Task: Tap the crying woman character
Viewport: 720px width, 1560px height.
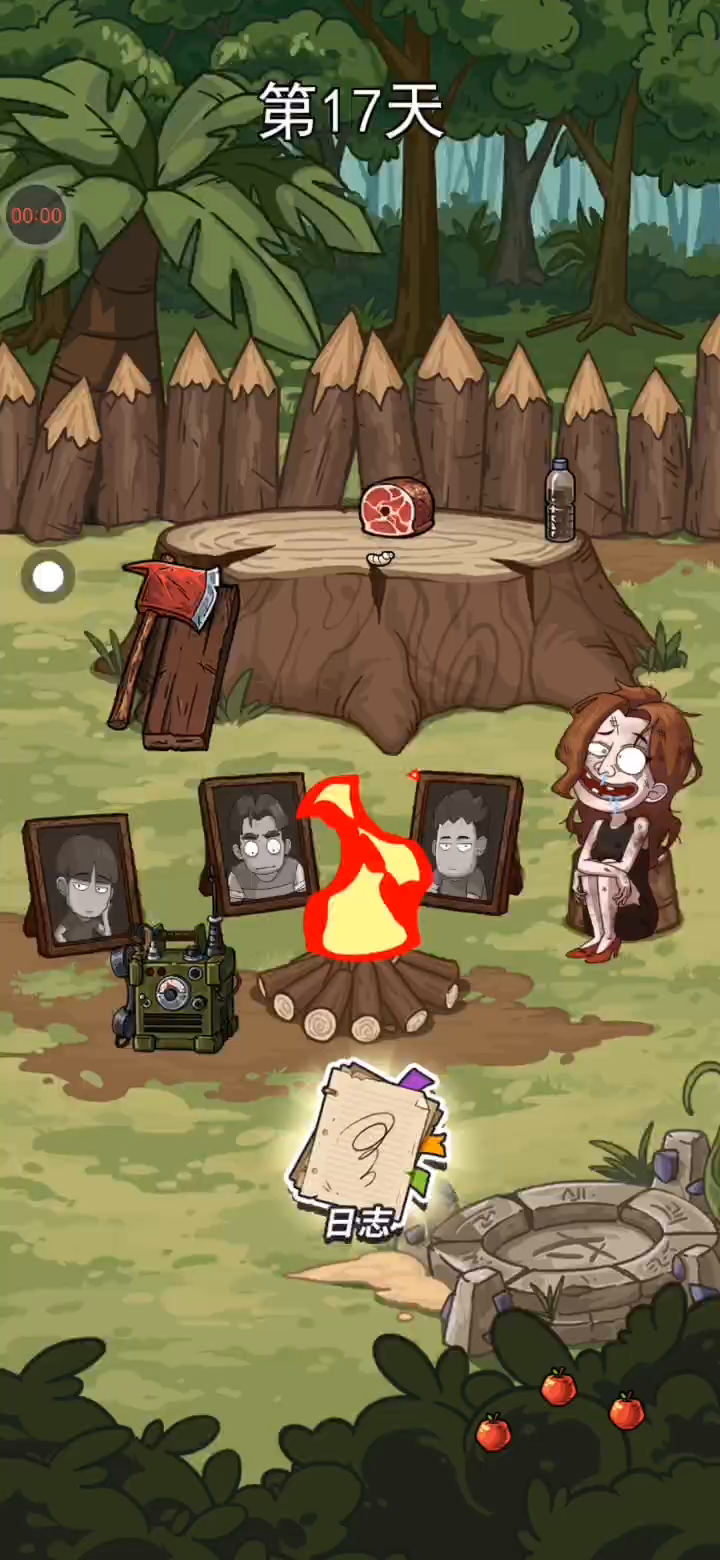Action: 625,820
